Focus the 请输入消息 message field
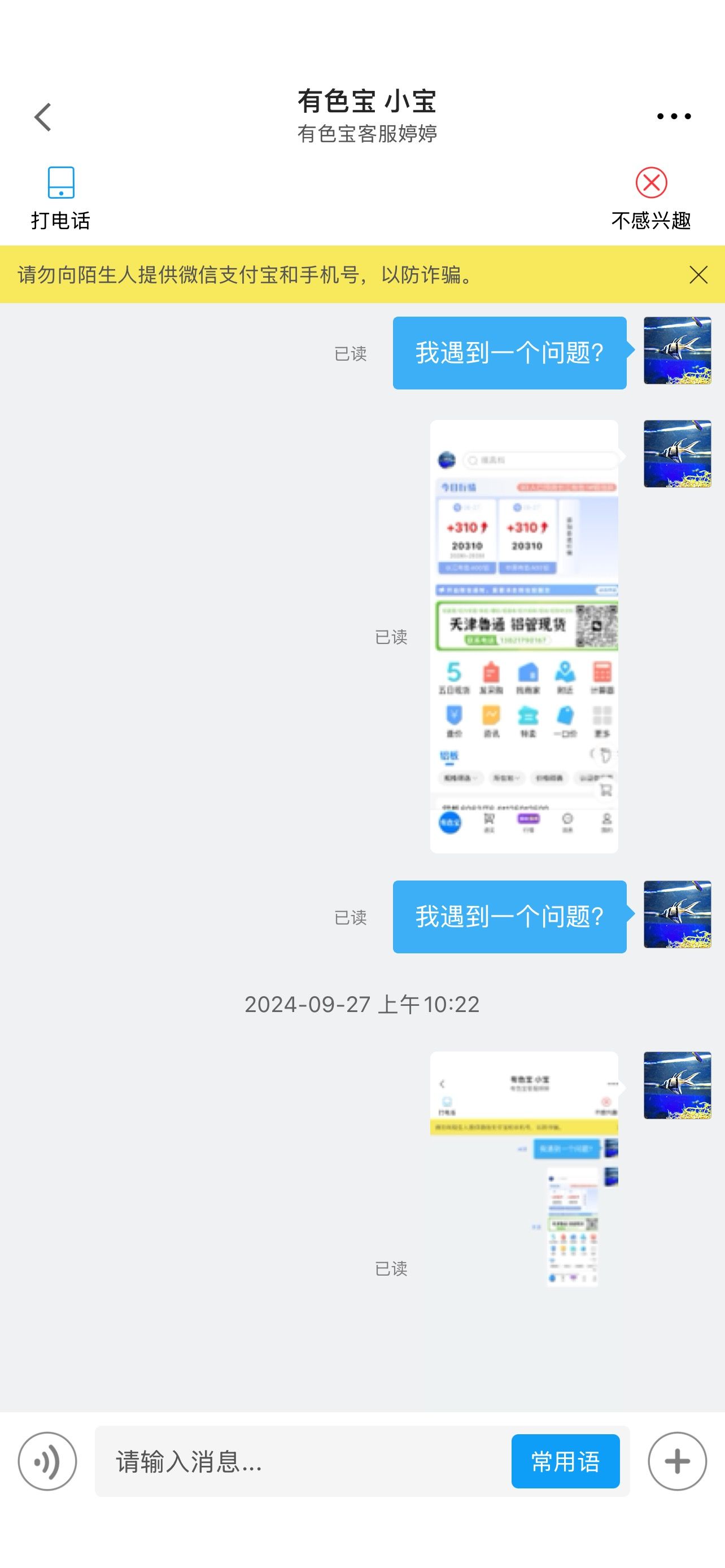The height and width of the screenshot is (1568, 725). (303, 1461)
